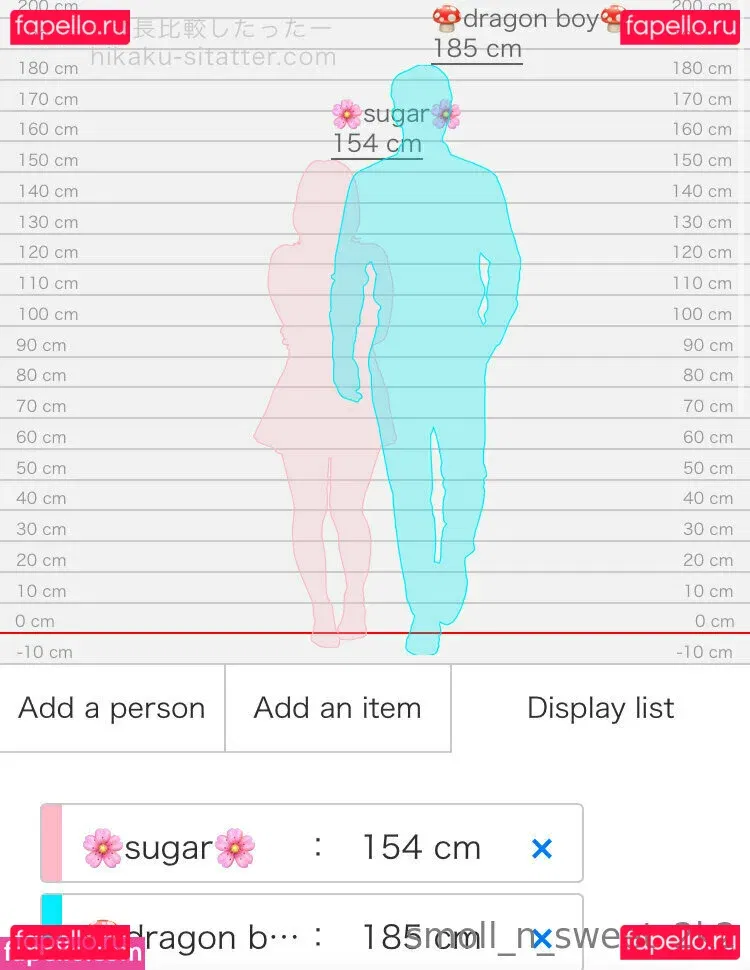Open the Display list option
The height and width of the screenshot is (970, 750).
pos(600,708)
